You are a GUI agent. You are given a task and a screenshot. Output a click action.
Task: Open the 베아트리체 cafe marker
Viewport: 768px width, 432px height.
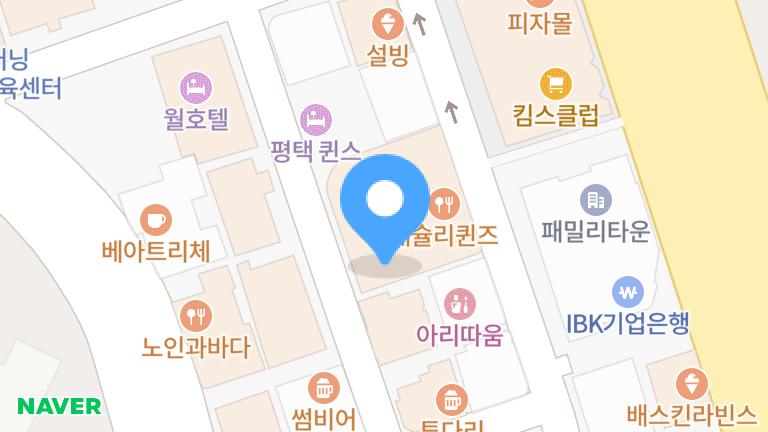click(155, 219)
